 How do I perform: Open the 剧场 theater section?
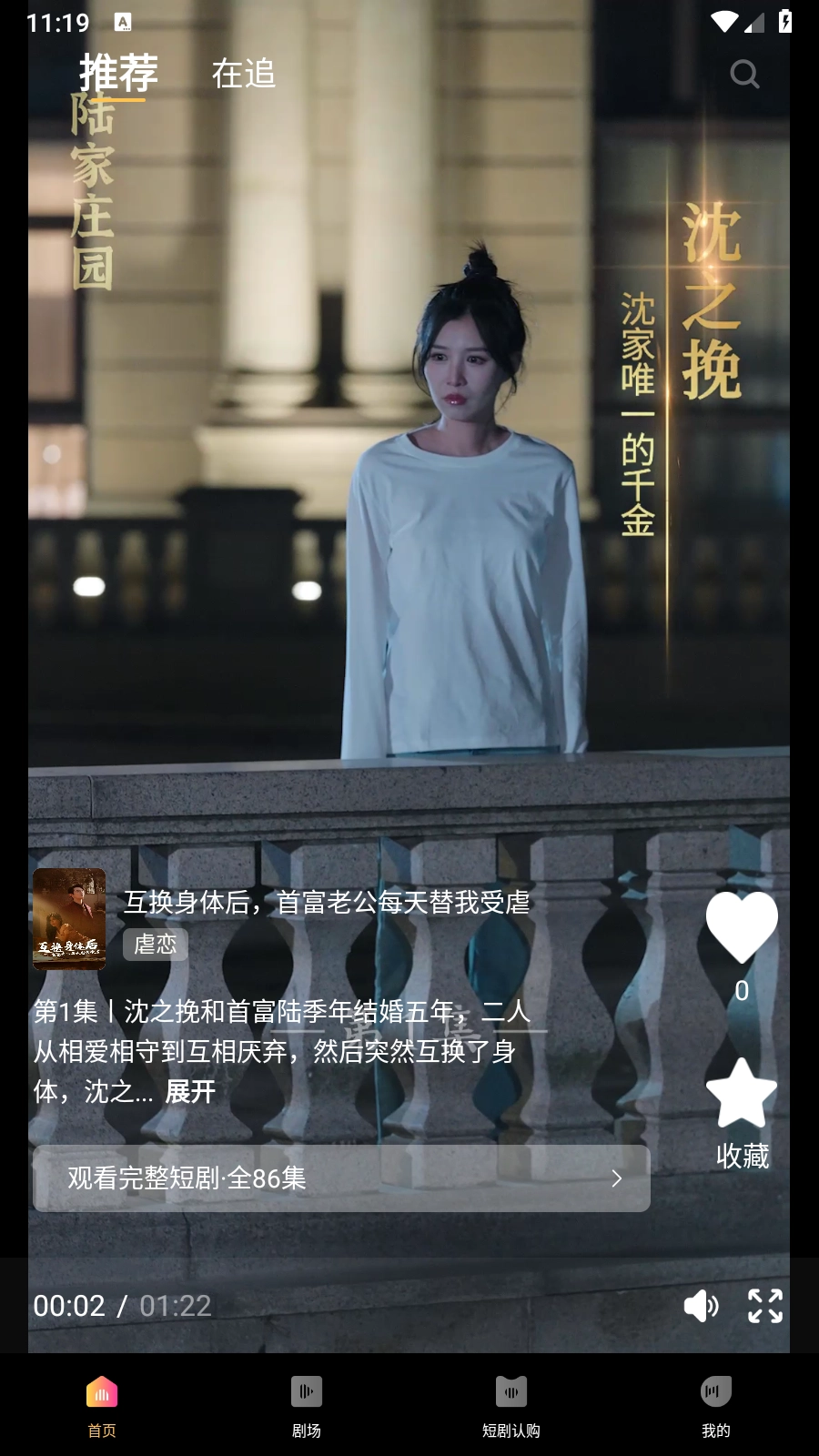(x=307, y=1403)
